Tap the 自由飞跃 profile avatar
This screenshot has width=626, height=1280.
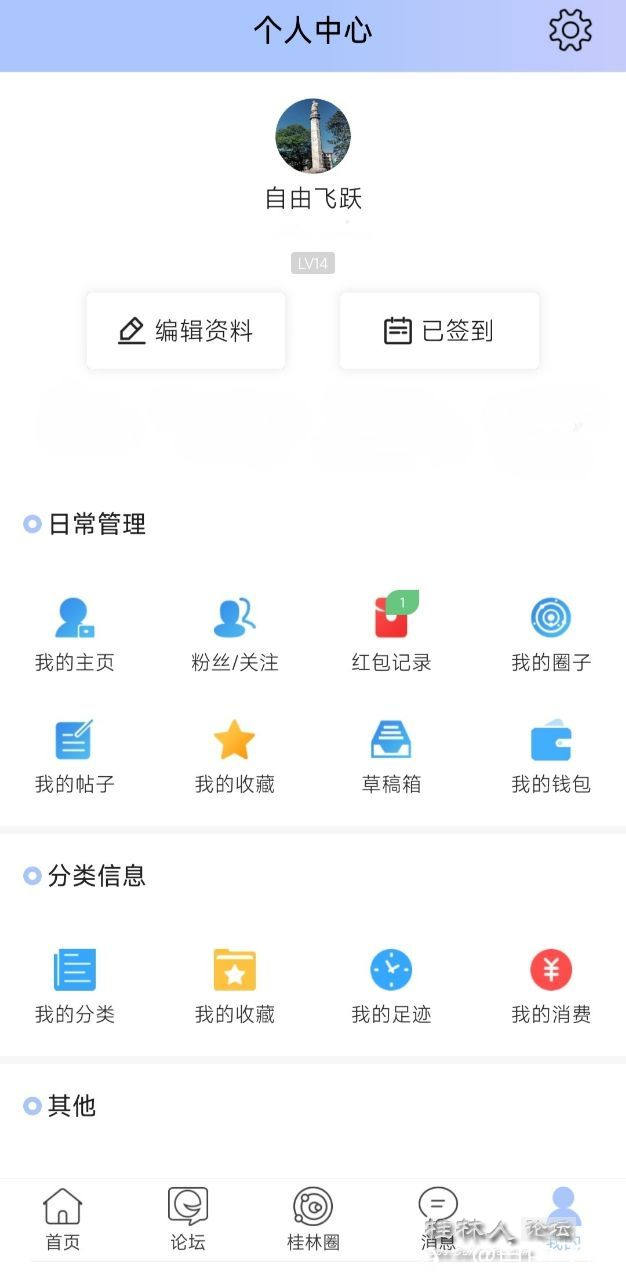(313, 136)
